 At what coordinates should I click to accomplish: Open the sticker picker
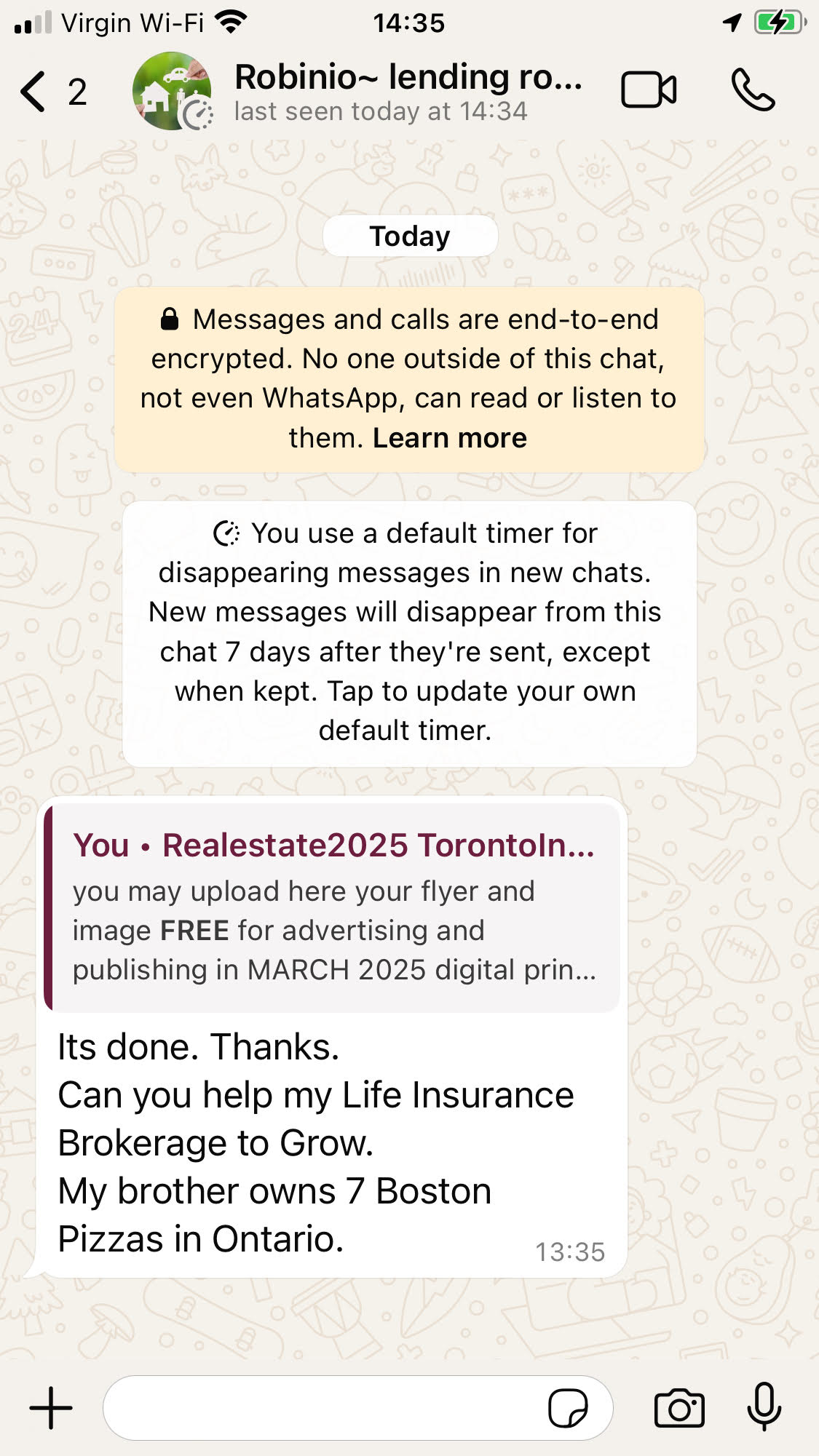click(568, 1408)
